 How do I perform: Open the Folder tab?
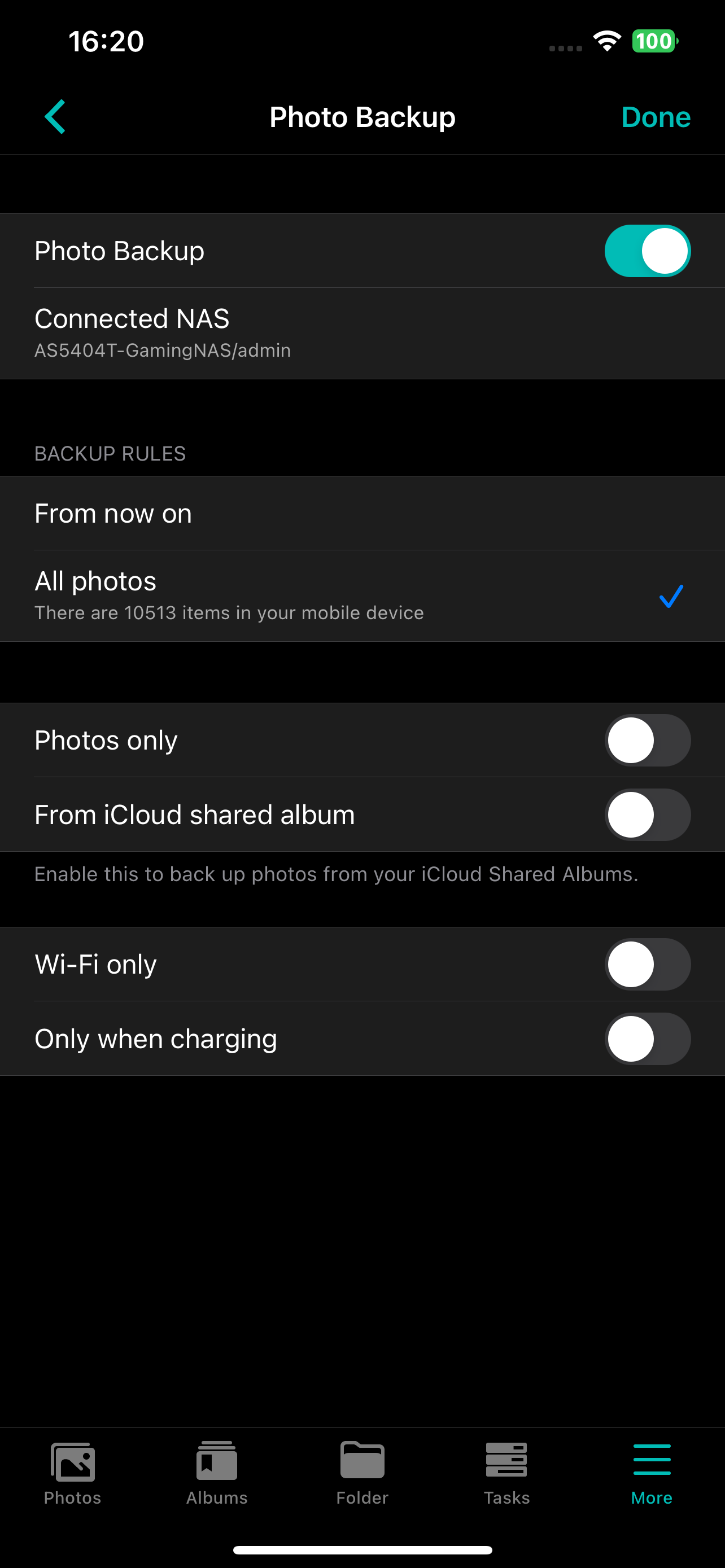(x=362, y=1472)
